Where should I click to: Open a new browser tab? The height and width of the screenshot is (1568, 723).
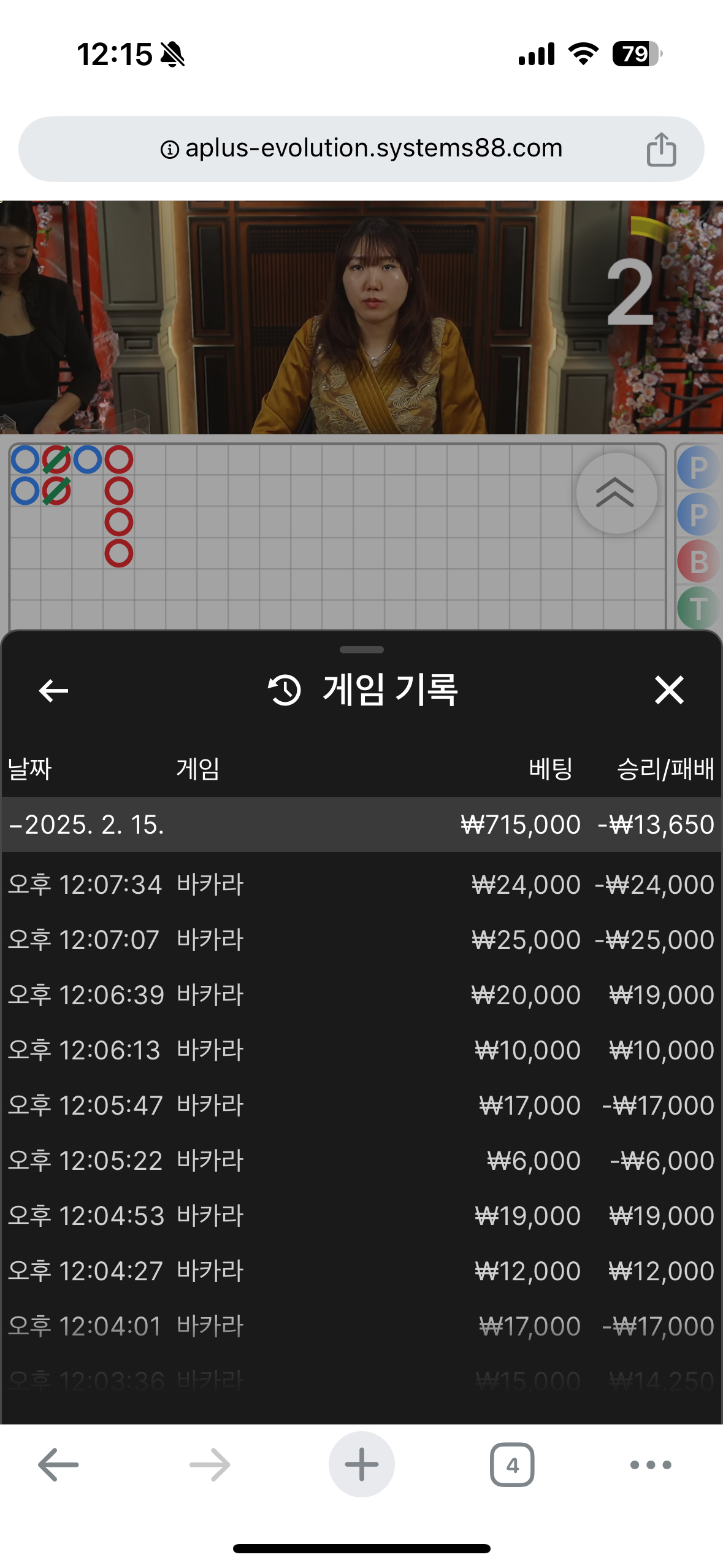pyautogui.click(x=361, y=1465)
